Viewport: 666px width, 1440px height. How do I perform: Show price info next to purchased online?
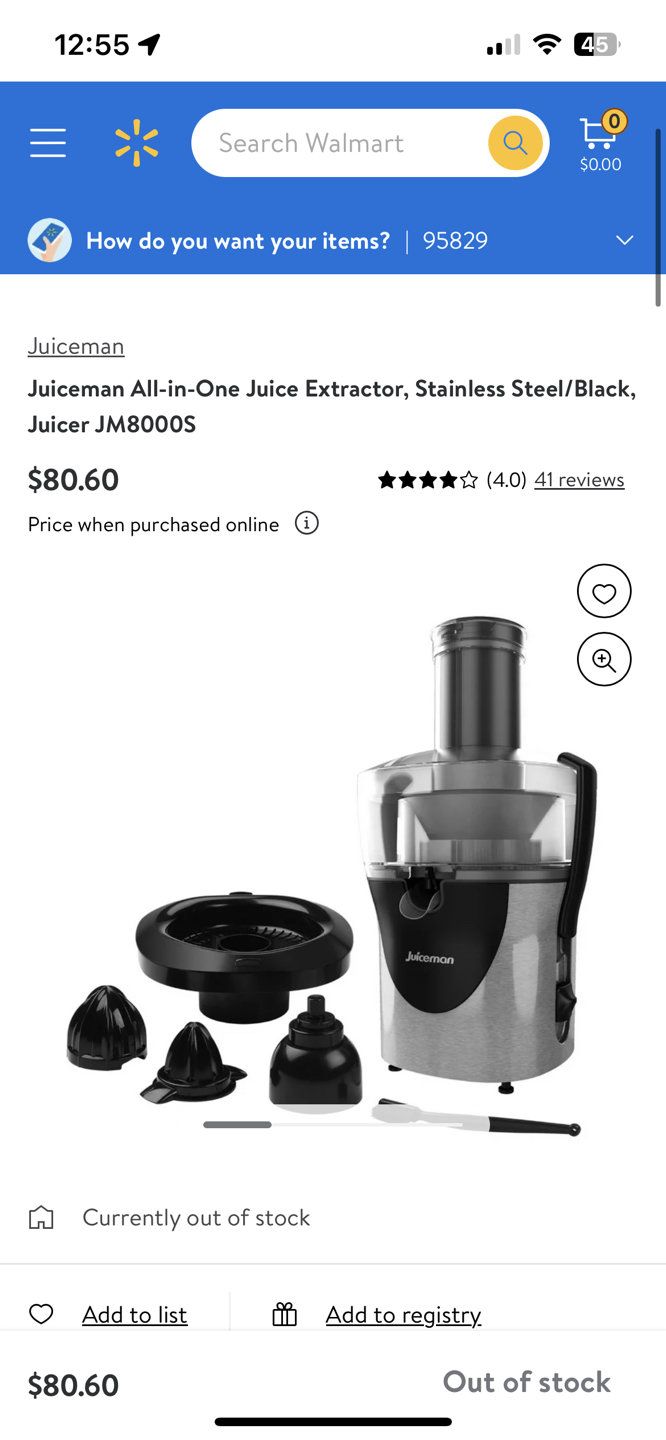pos(307,523)
